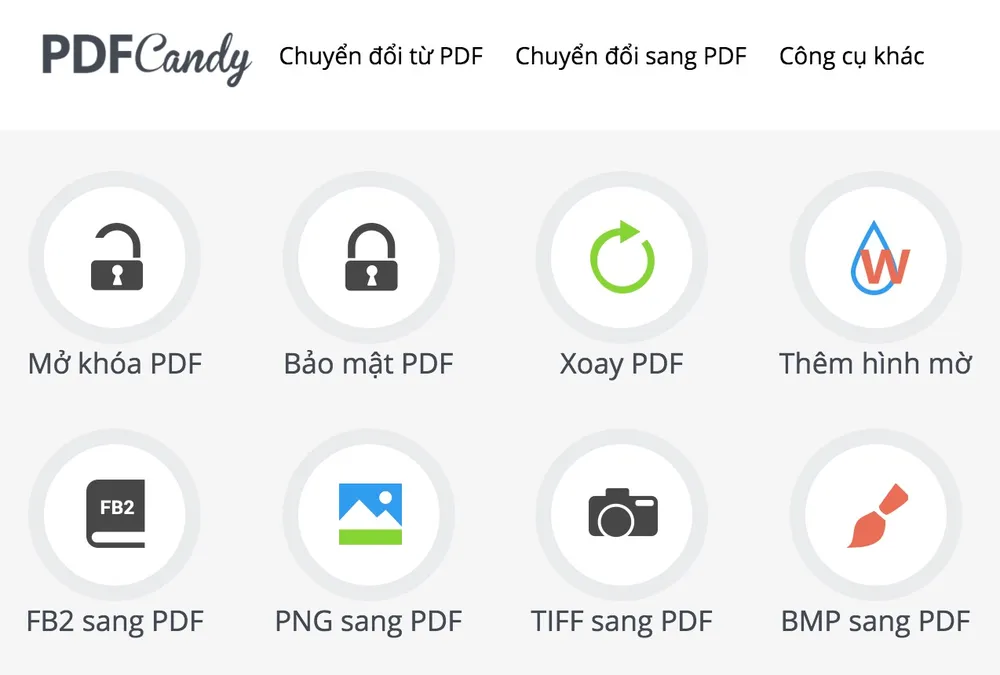
Task: Open the Mở khóa PDF tool
Action: pos(115,258)
